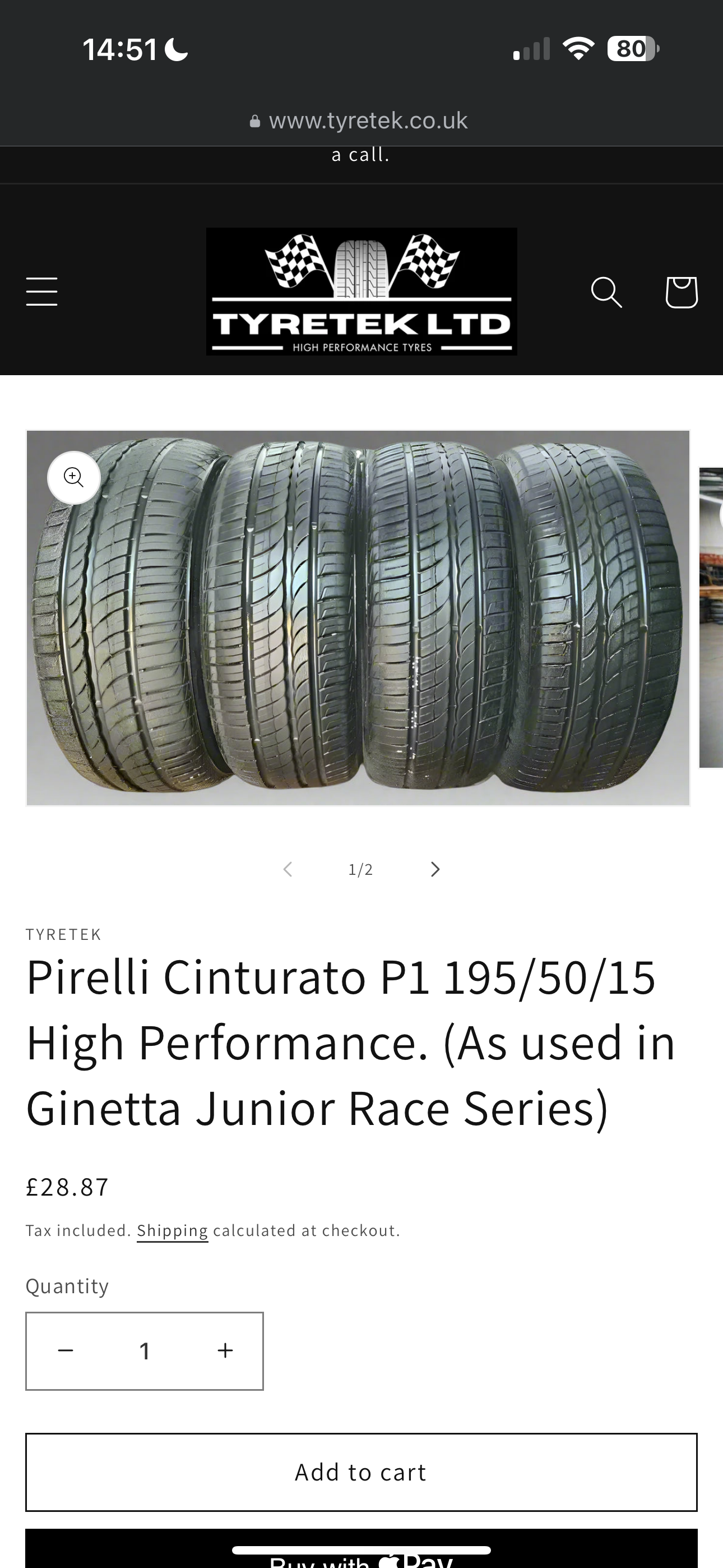Add the Pirelli tyre to cart
This screenshot has width=723, height=1568.
361,1472
